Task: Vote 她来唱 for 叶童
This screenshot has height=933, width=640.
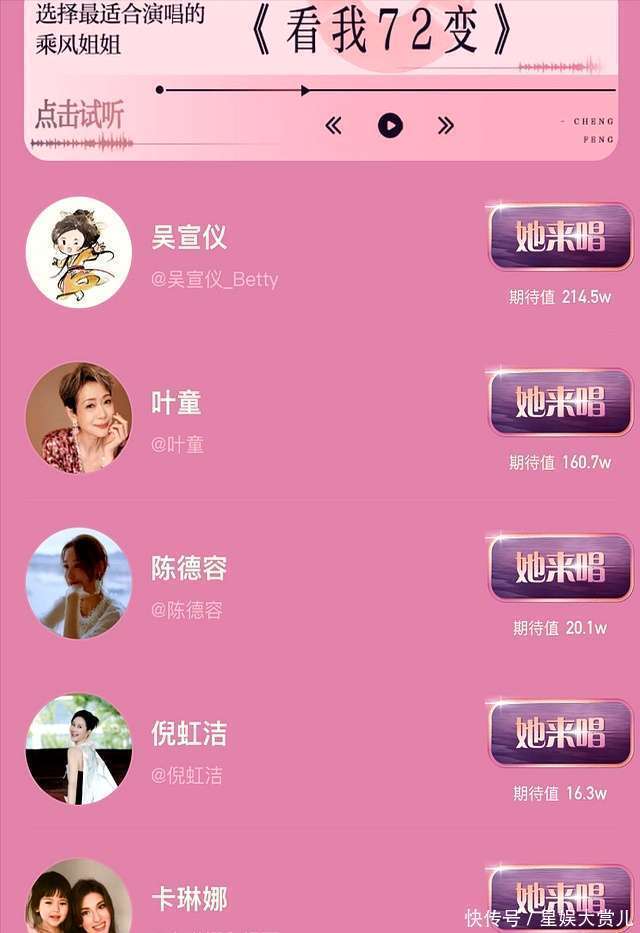Action: coord(560,402)
